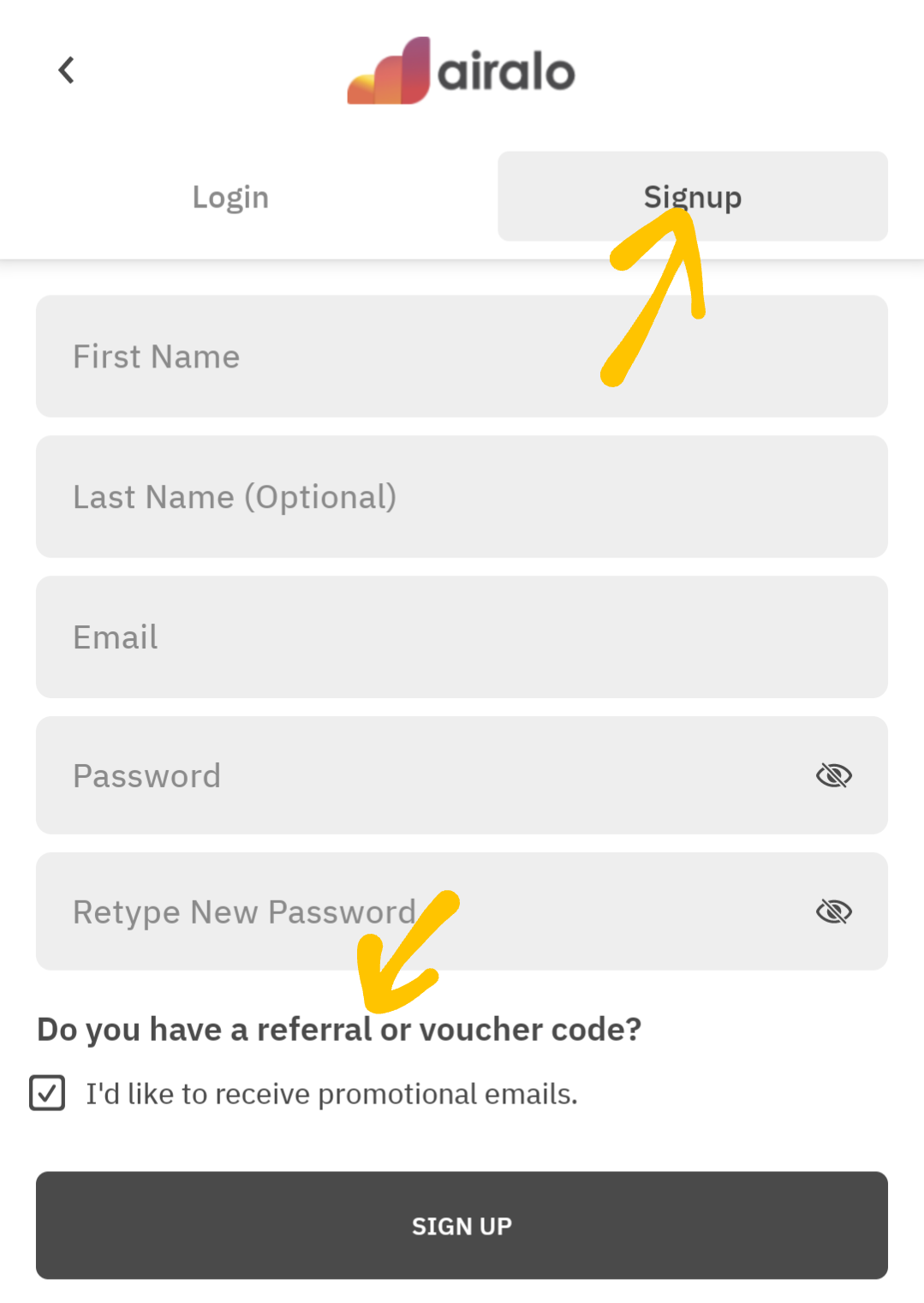Uncheck the promotional emails checkbox
This screenshot has height=1303, width=924.
pyautogui.click(x=47, y=1093)
